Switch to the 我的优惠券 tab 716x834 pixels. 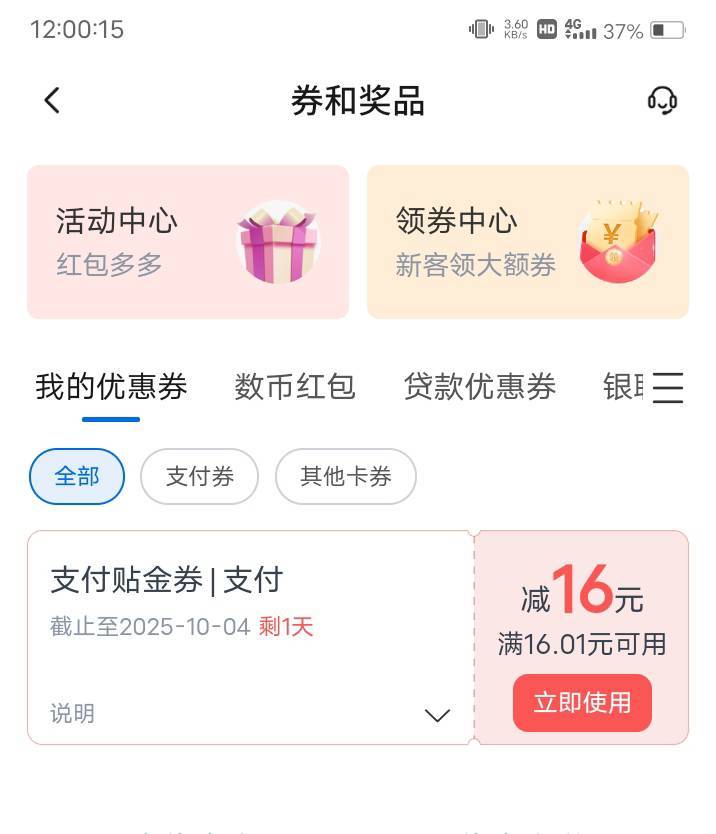(111, 387)
